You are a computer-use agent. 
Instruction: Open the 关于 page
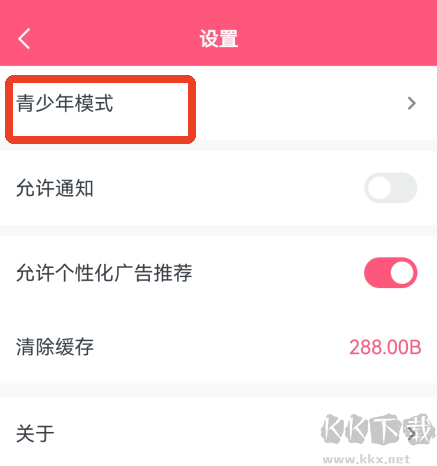click(218, 433)
